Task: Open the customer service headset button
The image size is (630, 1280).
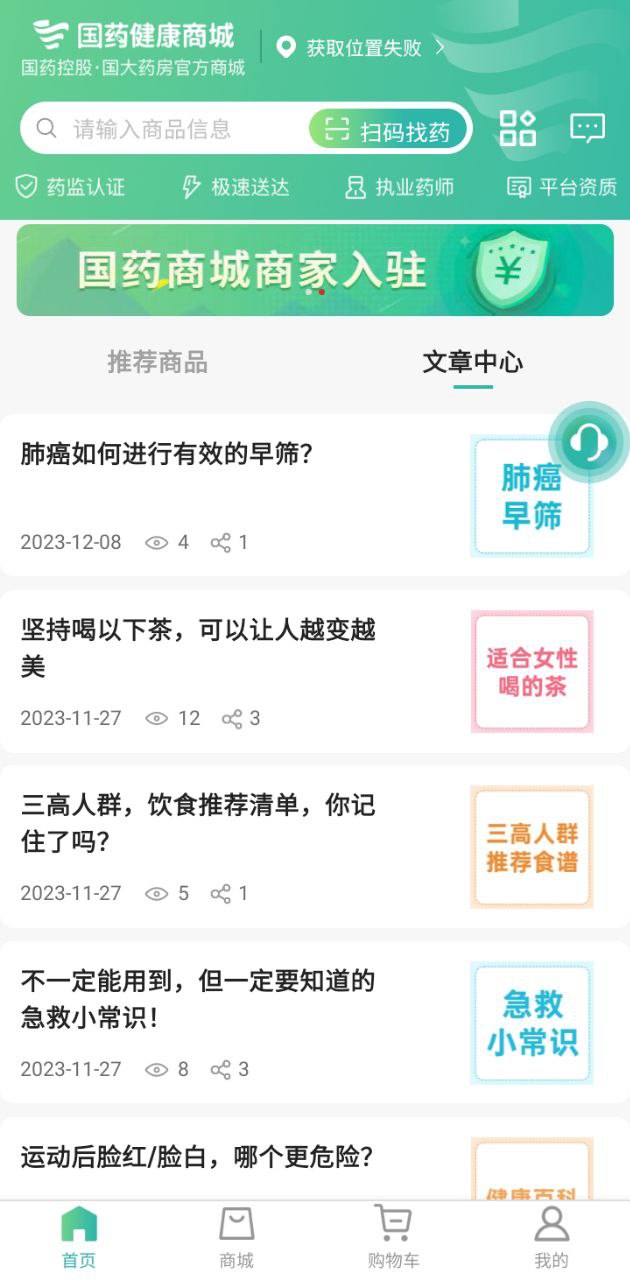Action: click(588, 441)
